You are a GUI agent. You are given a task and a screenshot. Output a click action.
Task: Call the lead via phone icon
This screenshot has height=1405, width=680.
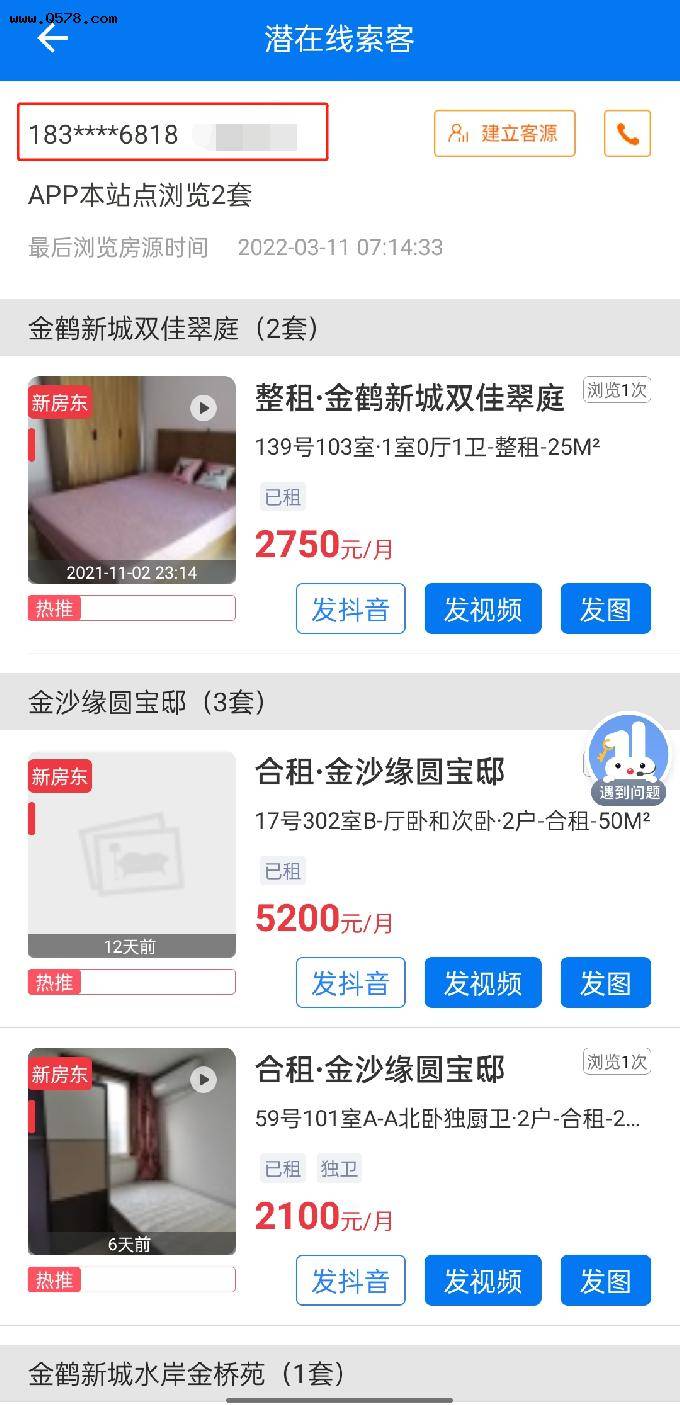coord(627,134)
